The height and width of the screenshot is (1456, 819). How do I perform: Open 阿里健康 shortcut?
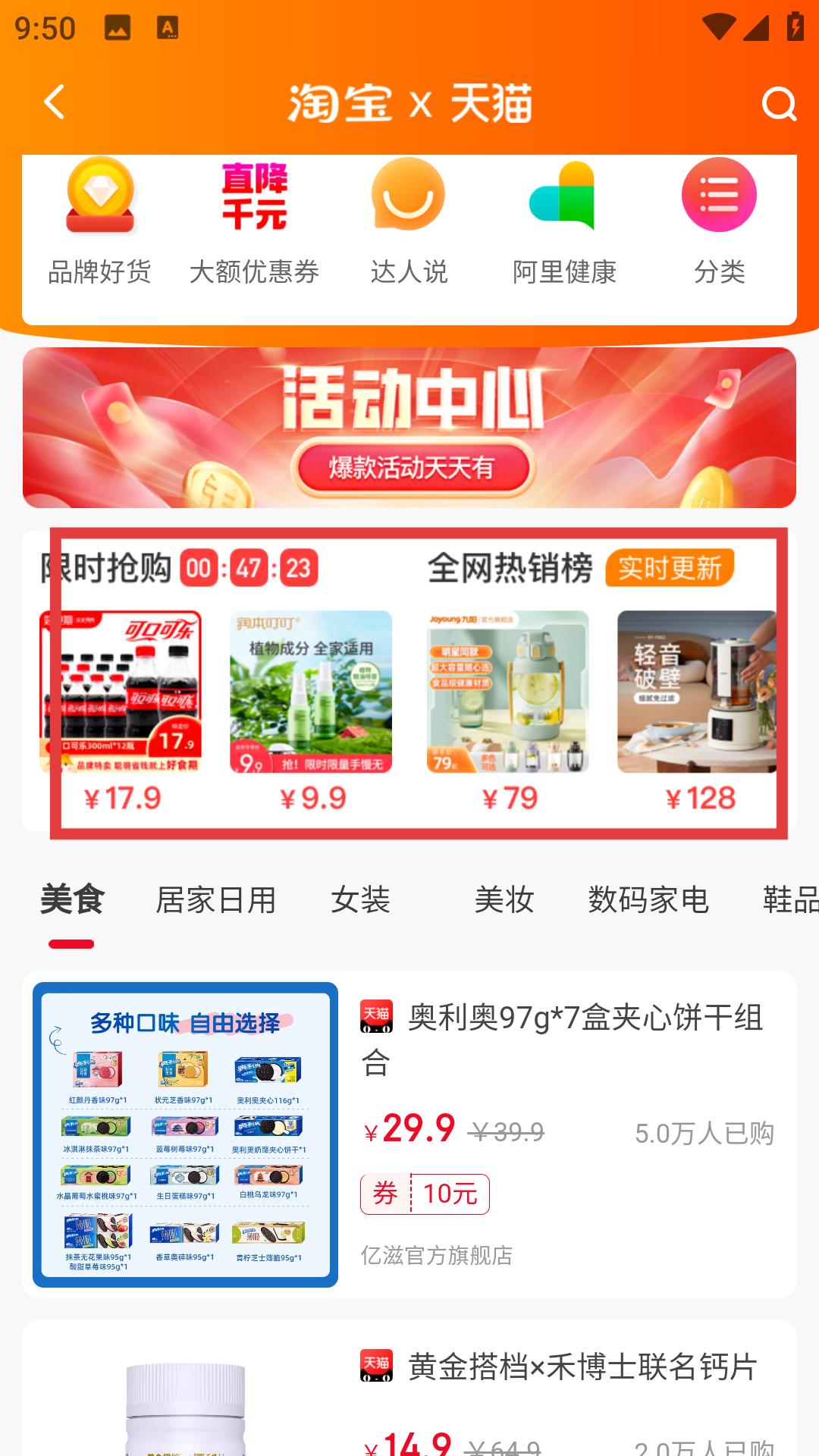click(x=564, y=221)
